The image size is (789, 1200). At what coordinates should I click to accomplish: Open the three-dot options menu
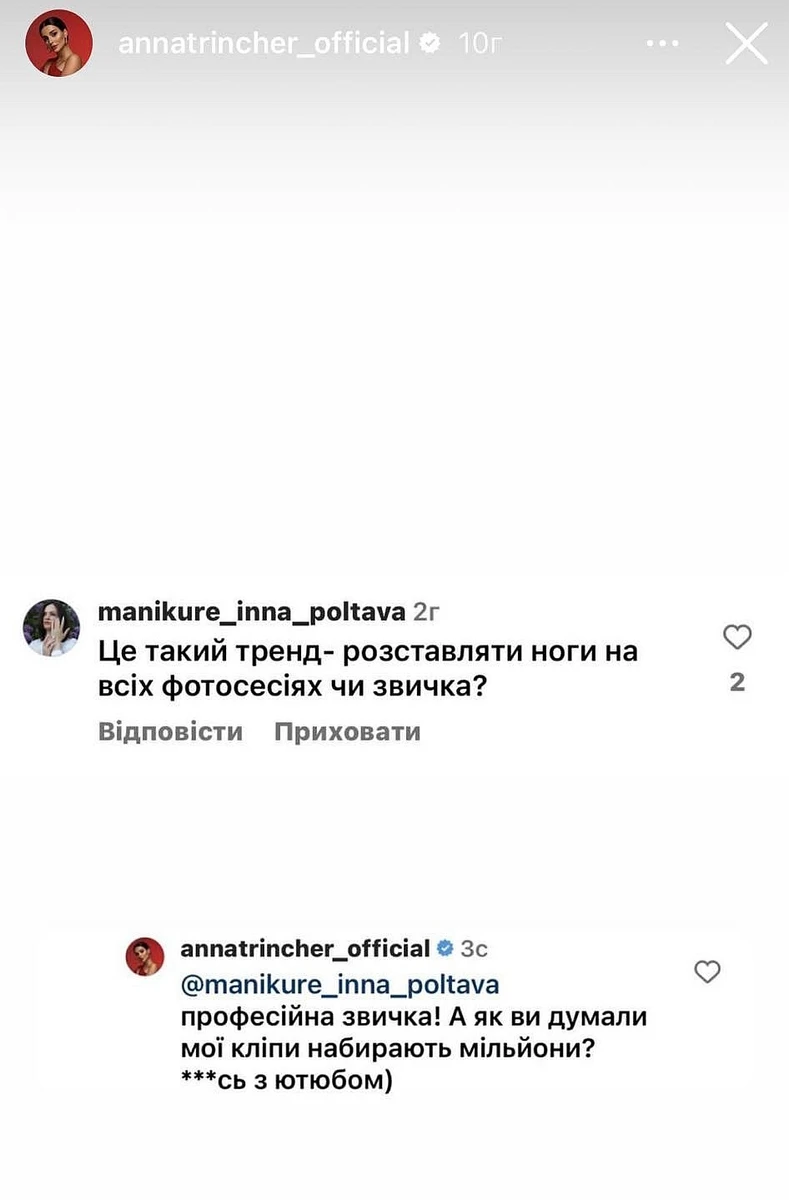click(x=661, y=43)
